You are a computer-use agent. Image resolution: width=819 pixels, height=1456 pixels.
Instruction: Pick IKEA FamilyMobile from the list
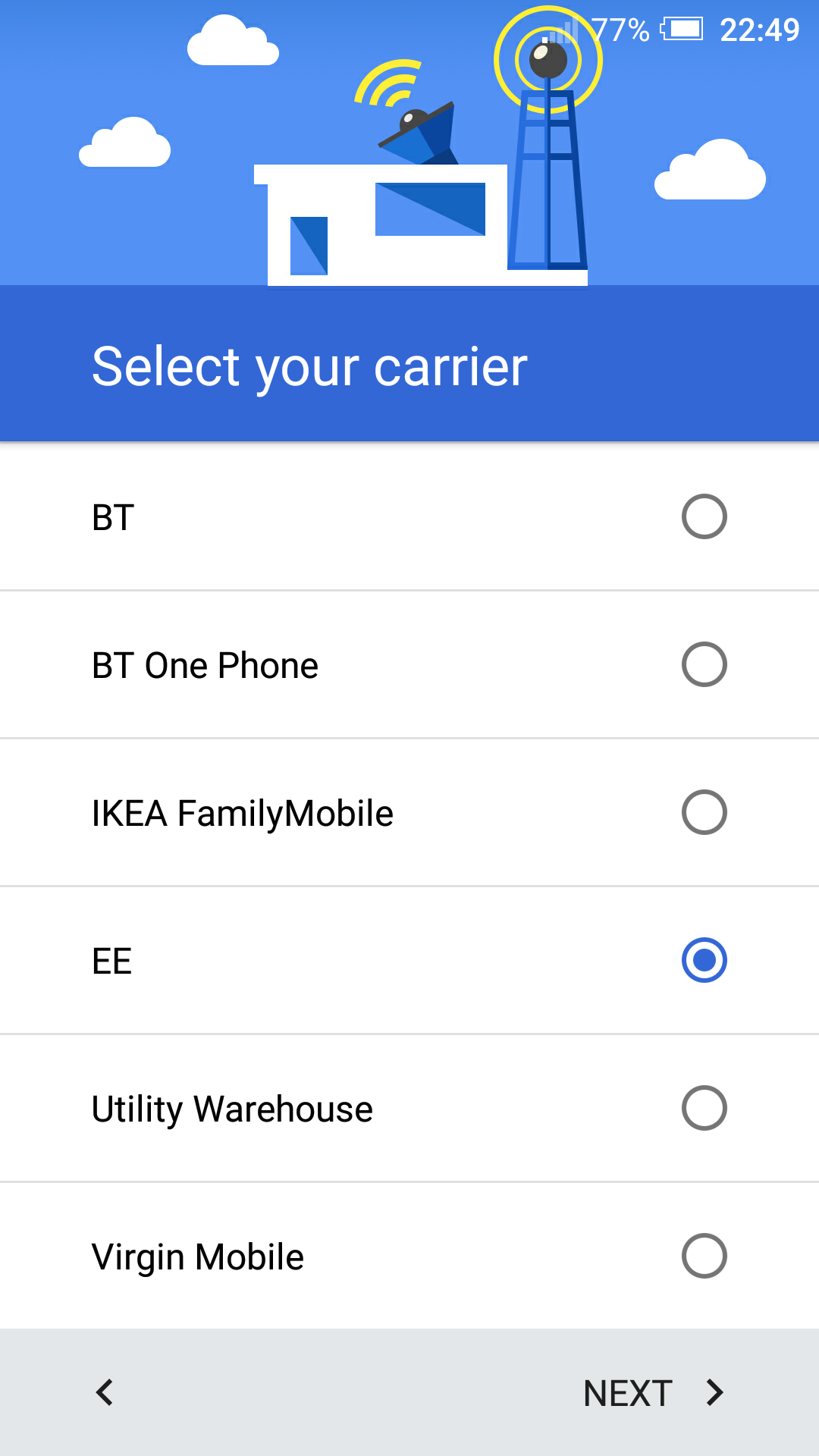(x=409, y=812)
